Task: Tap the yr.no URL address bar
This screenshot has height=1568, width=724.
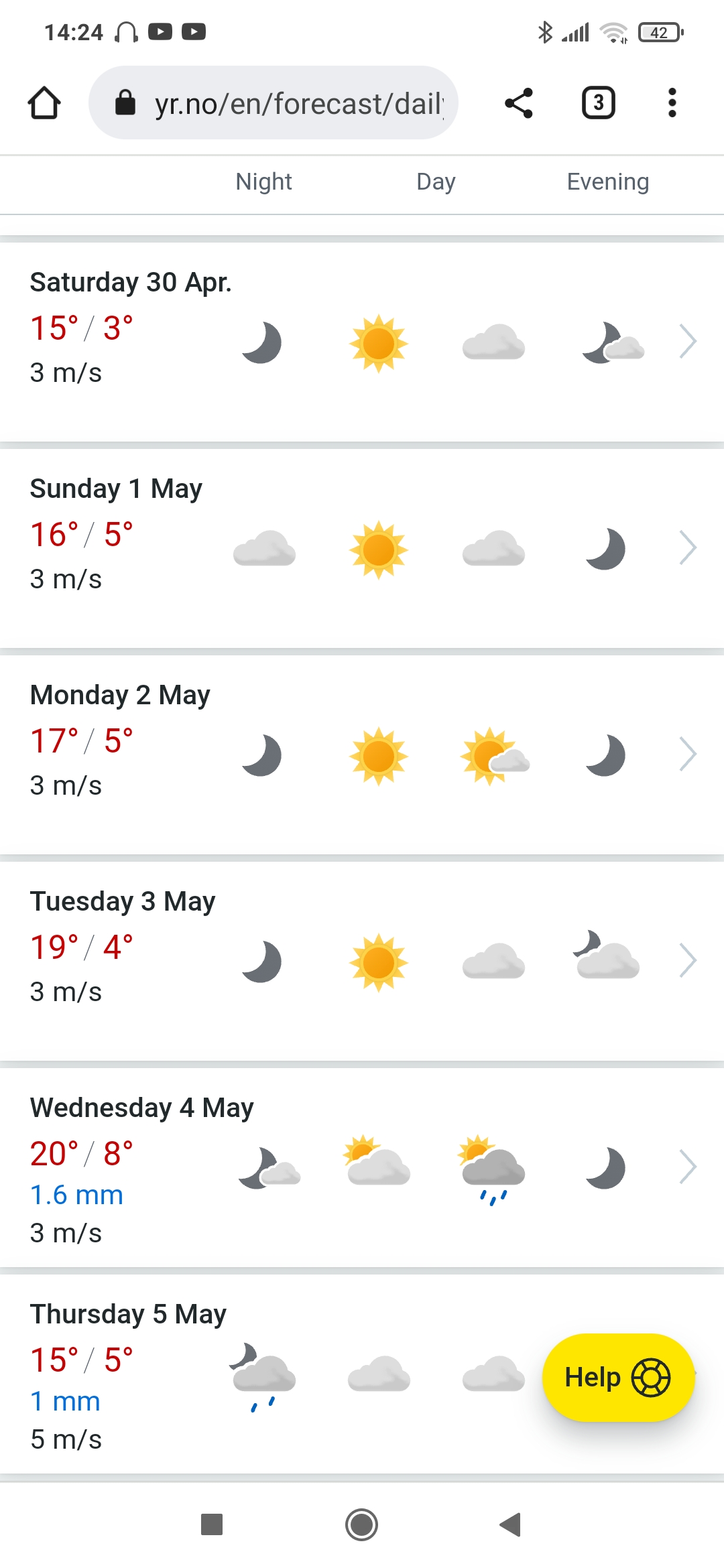Action: (282, 103)
